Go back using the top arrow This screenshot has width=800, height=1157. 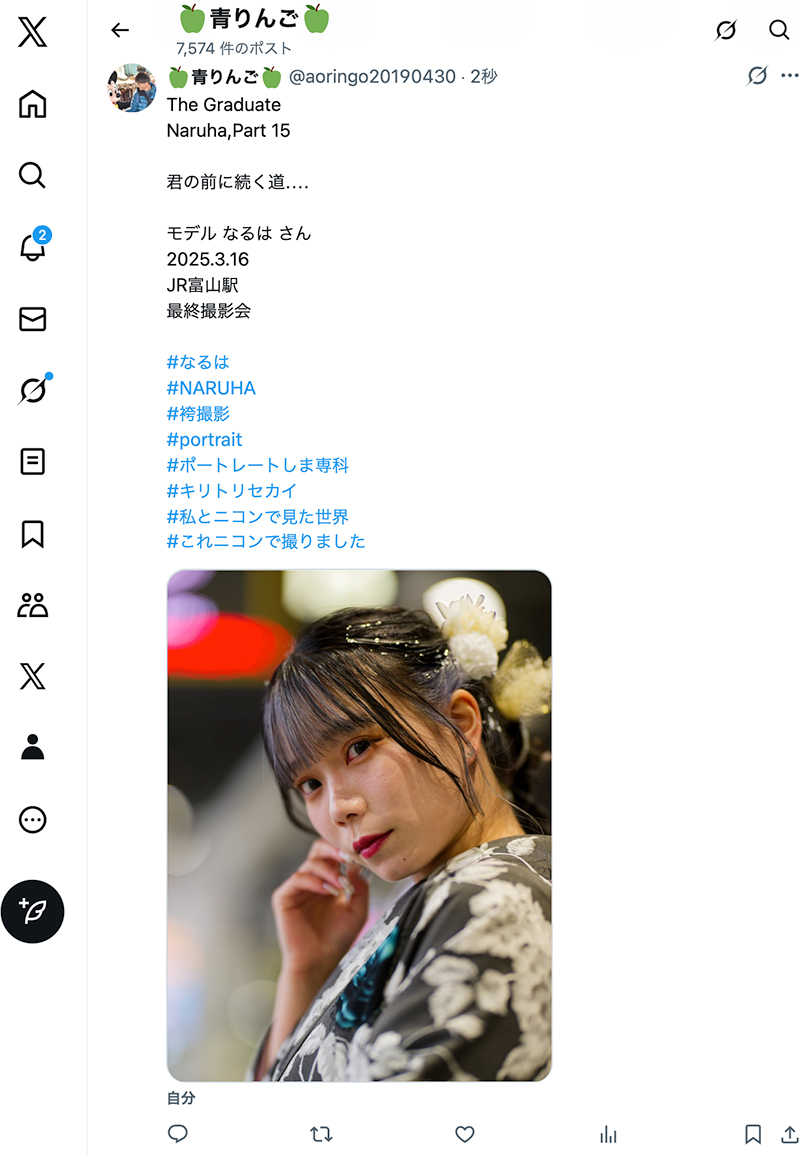120,30
